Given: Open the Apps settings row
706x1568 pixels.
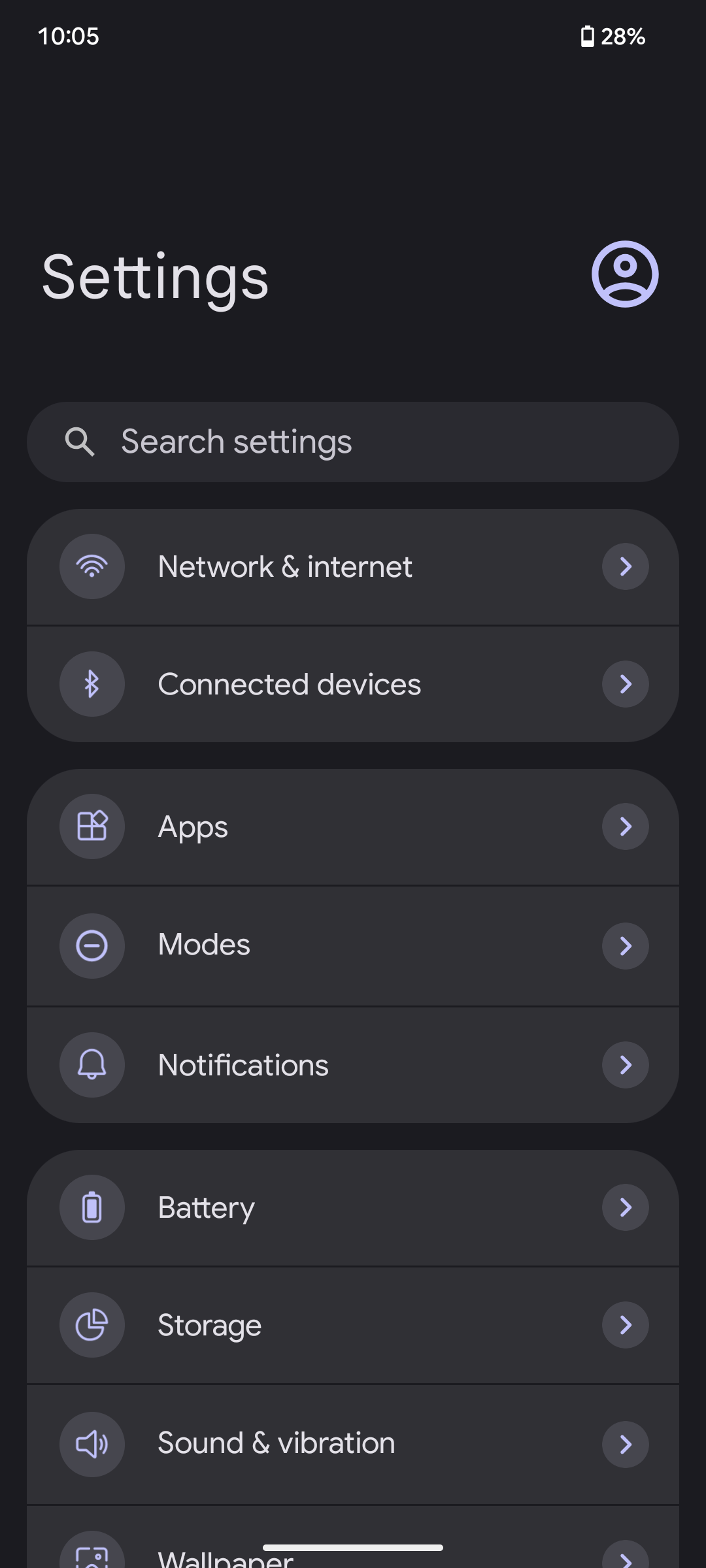Looking at the screenshot, I should tap(353, 827).
